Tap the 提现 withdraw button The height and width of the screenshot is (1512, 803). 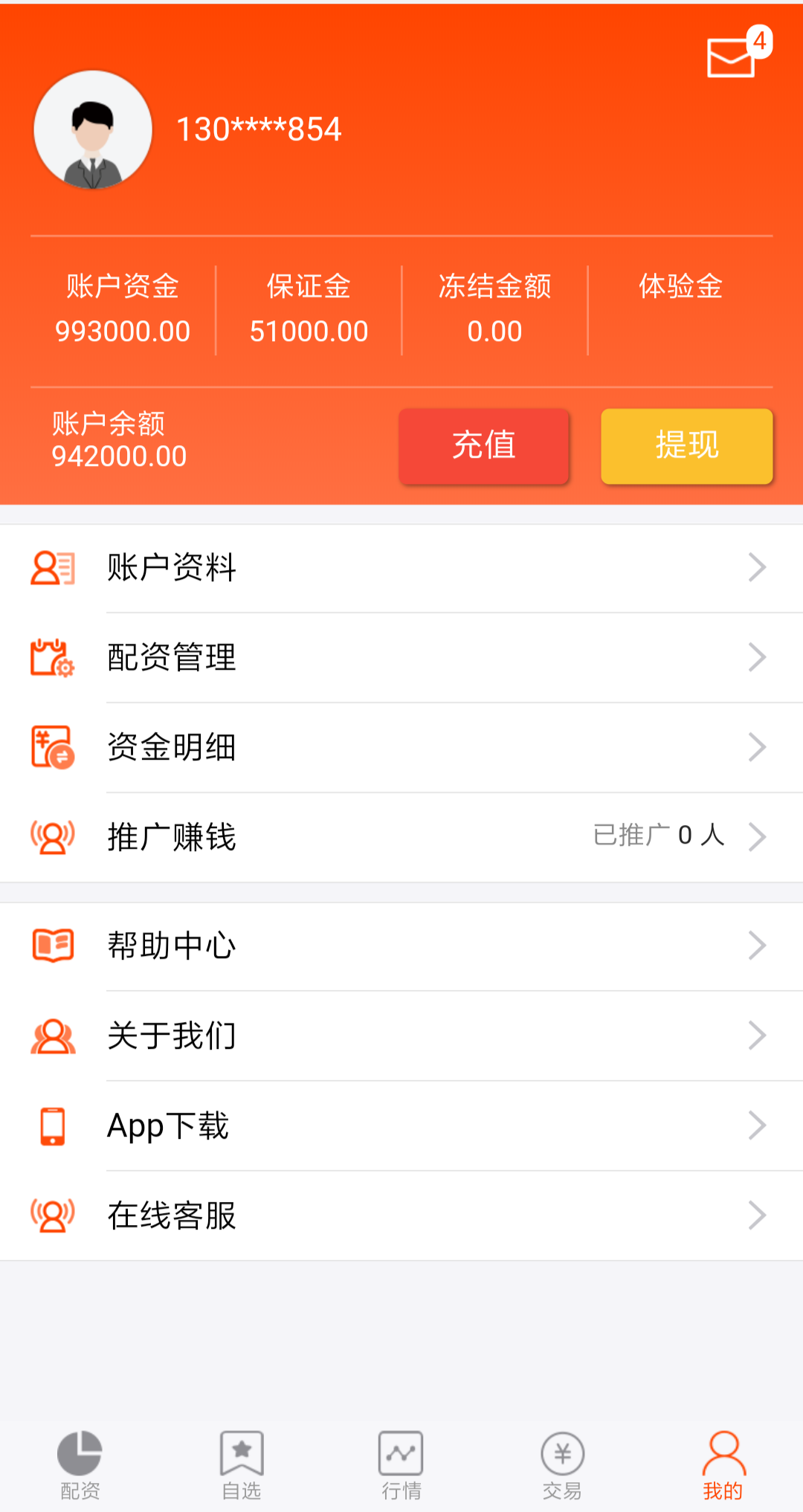[x=686, y=446]
